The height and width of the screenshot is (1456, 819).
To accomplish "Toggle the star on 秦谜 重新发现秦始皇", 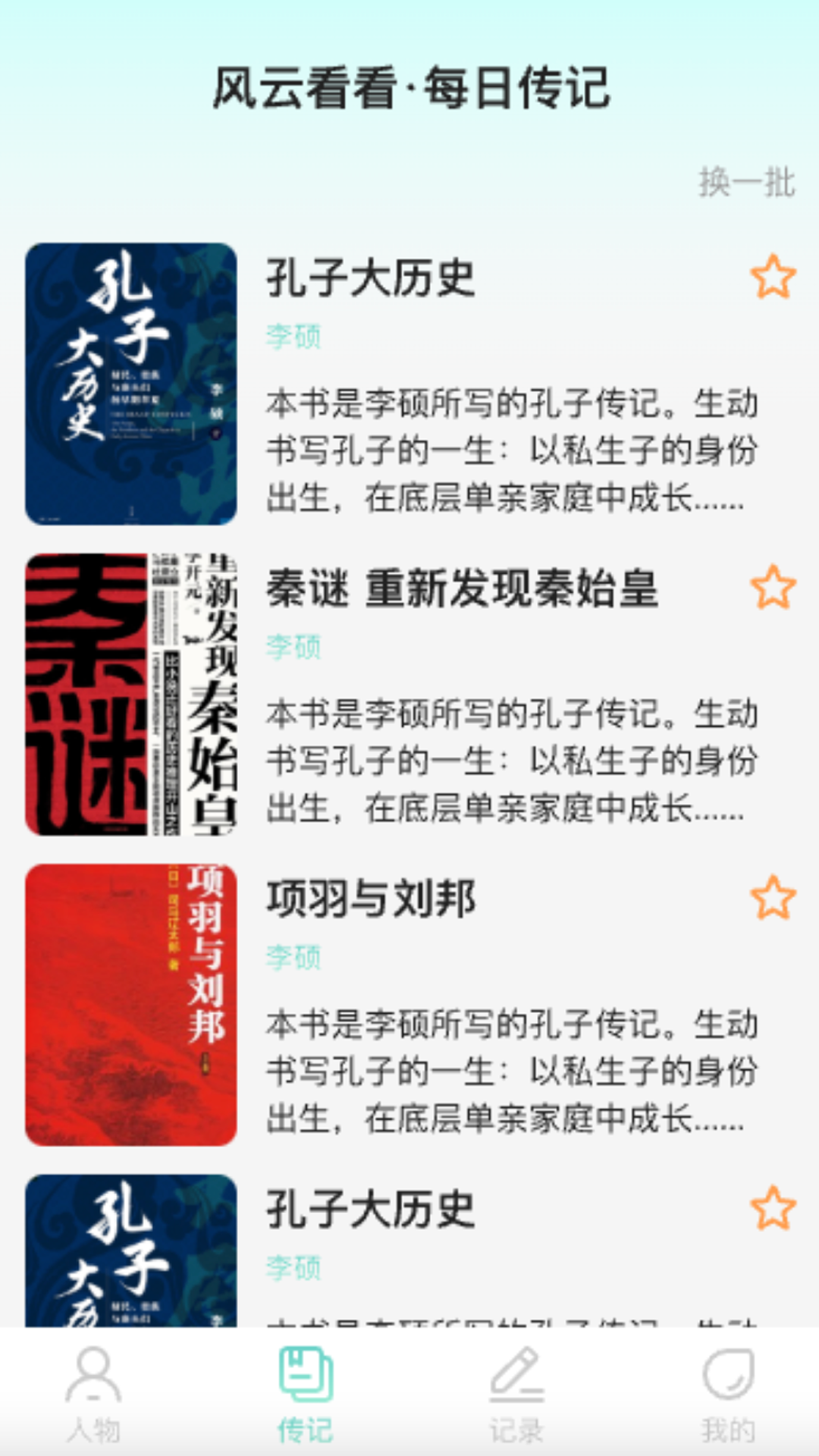I will [773, 588].
